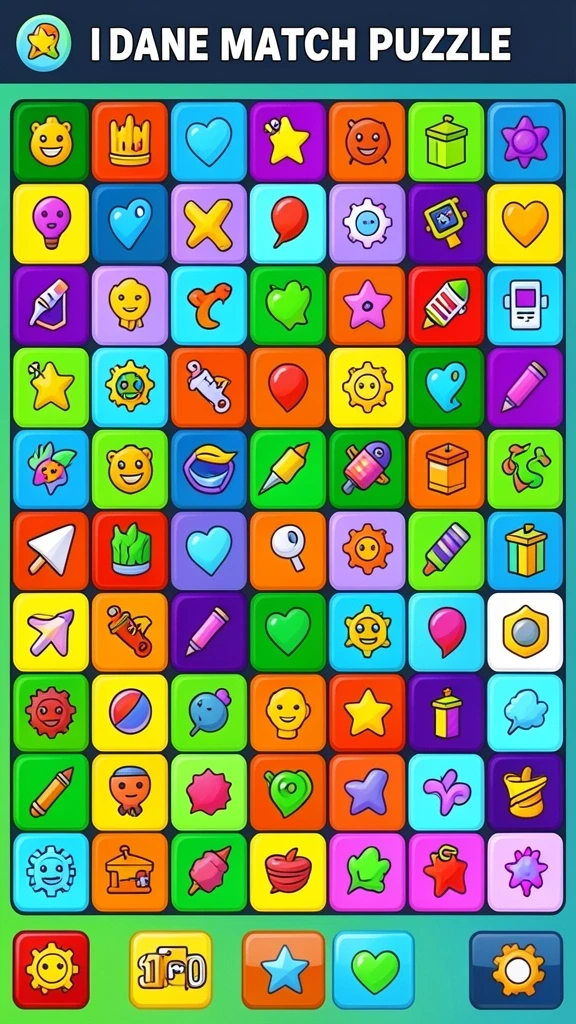Select the red apple bowl tile
The image size is (576, 1024).
coord(288,872)
